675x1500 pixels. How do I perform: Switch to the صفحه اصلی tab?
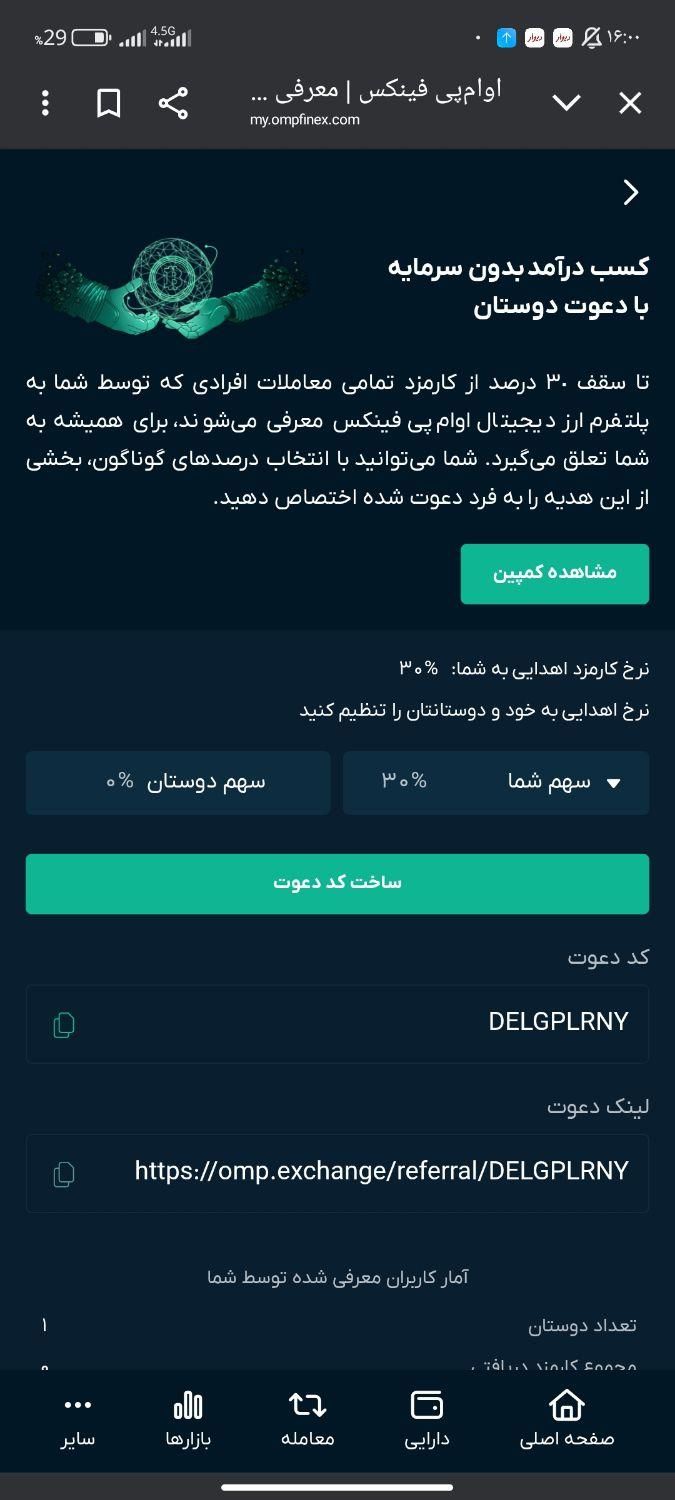click(567, 1420)
